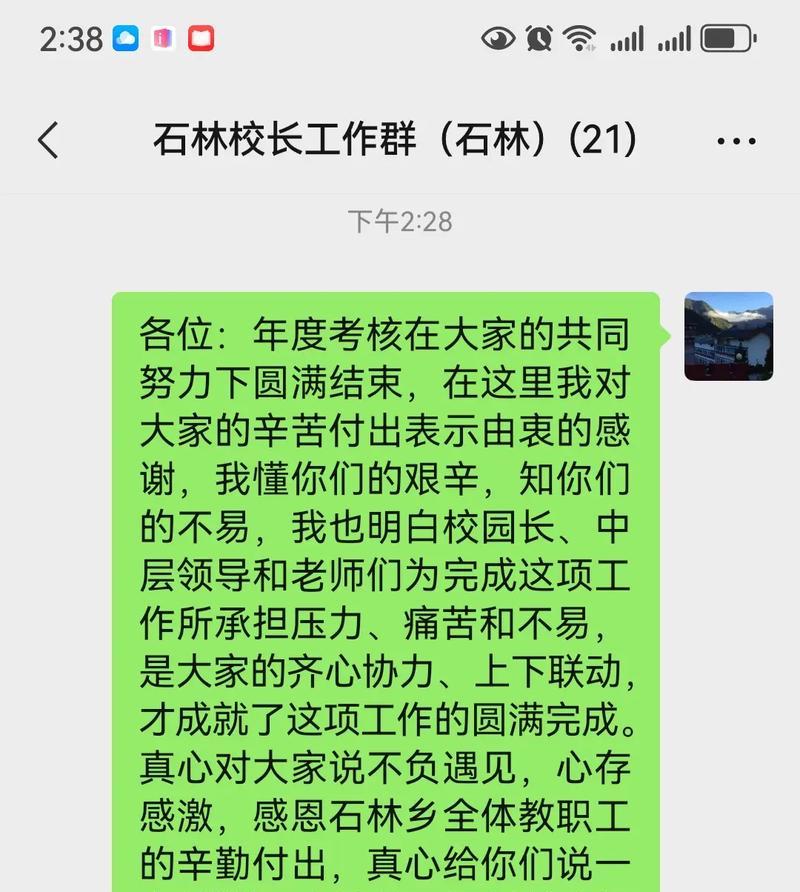Viewport: 800px width, 892px height.
Task: Open the message sender's avatar profile
Action: point(728,337)
